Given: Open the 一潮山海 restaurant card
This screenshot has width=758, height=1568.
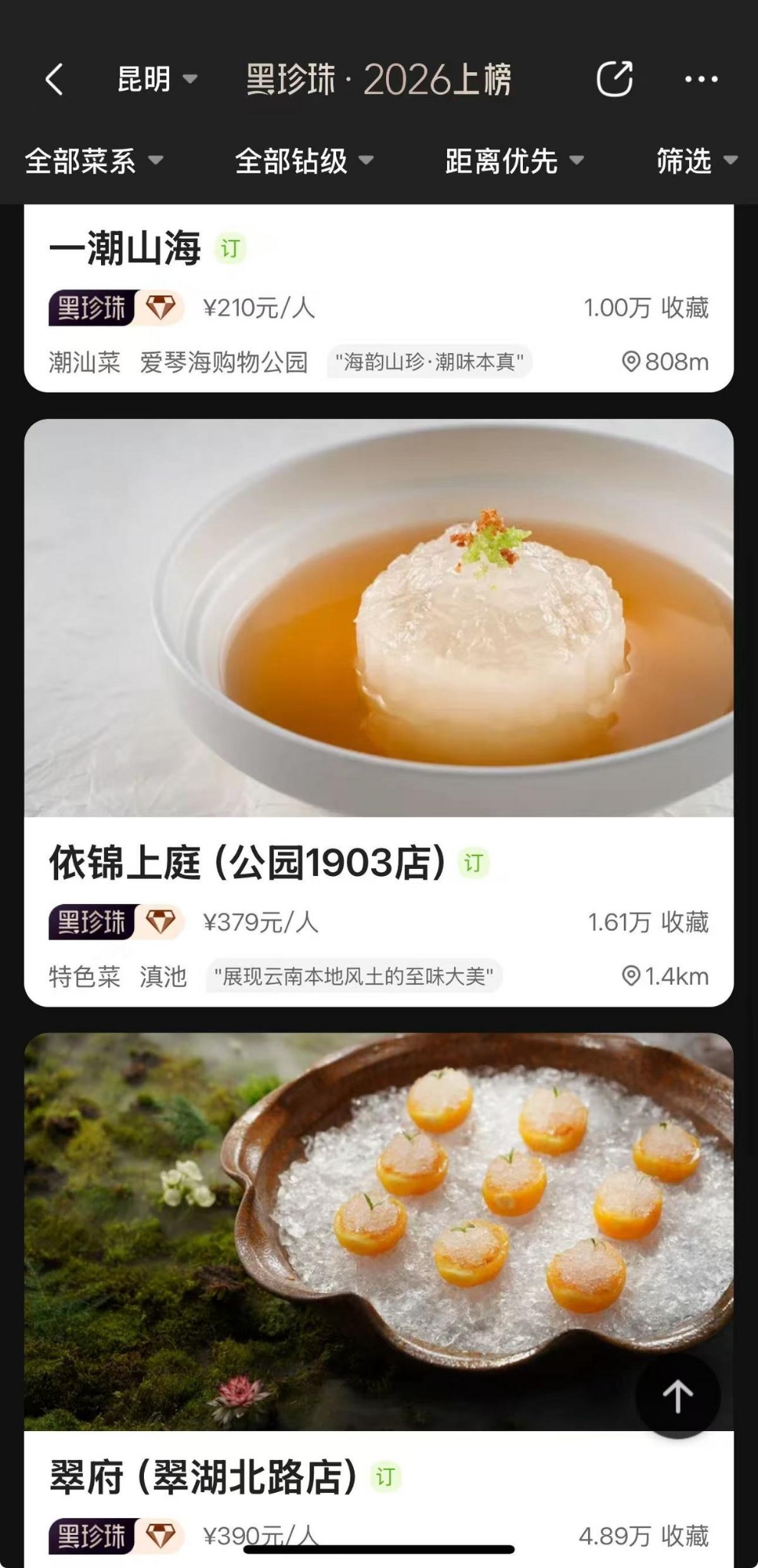Looking at the screenshot, I should [x=126, y=249].
